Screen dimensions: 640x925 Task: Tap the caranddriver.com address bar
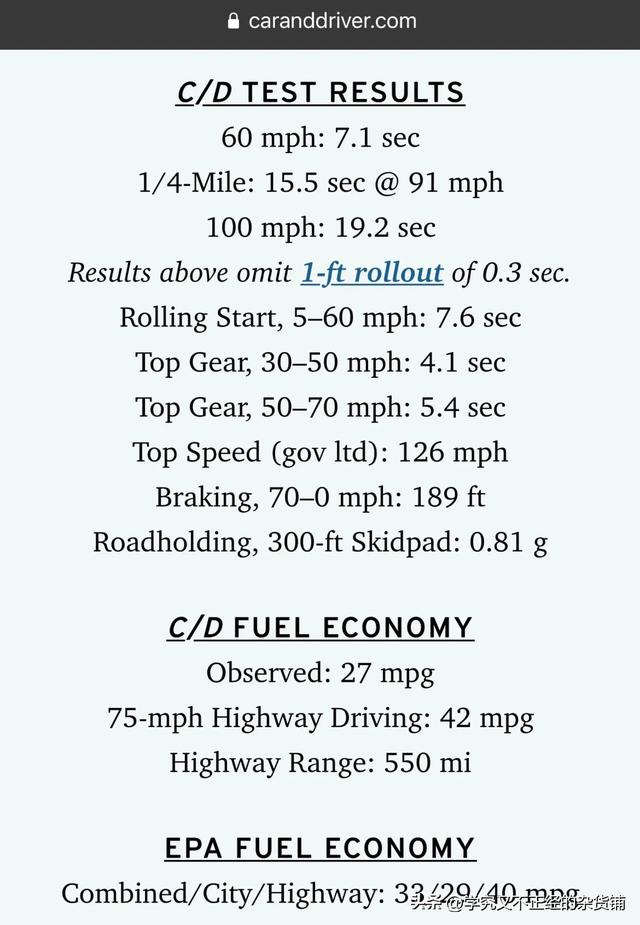point(320,21)
